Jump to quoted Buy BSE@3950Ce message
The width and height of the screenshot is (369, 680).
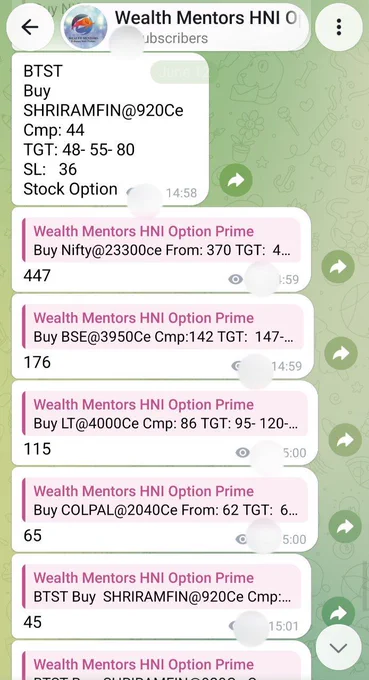(x=163, y=327)
